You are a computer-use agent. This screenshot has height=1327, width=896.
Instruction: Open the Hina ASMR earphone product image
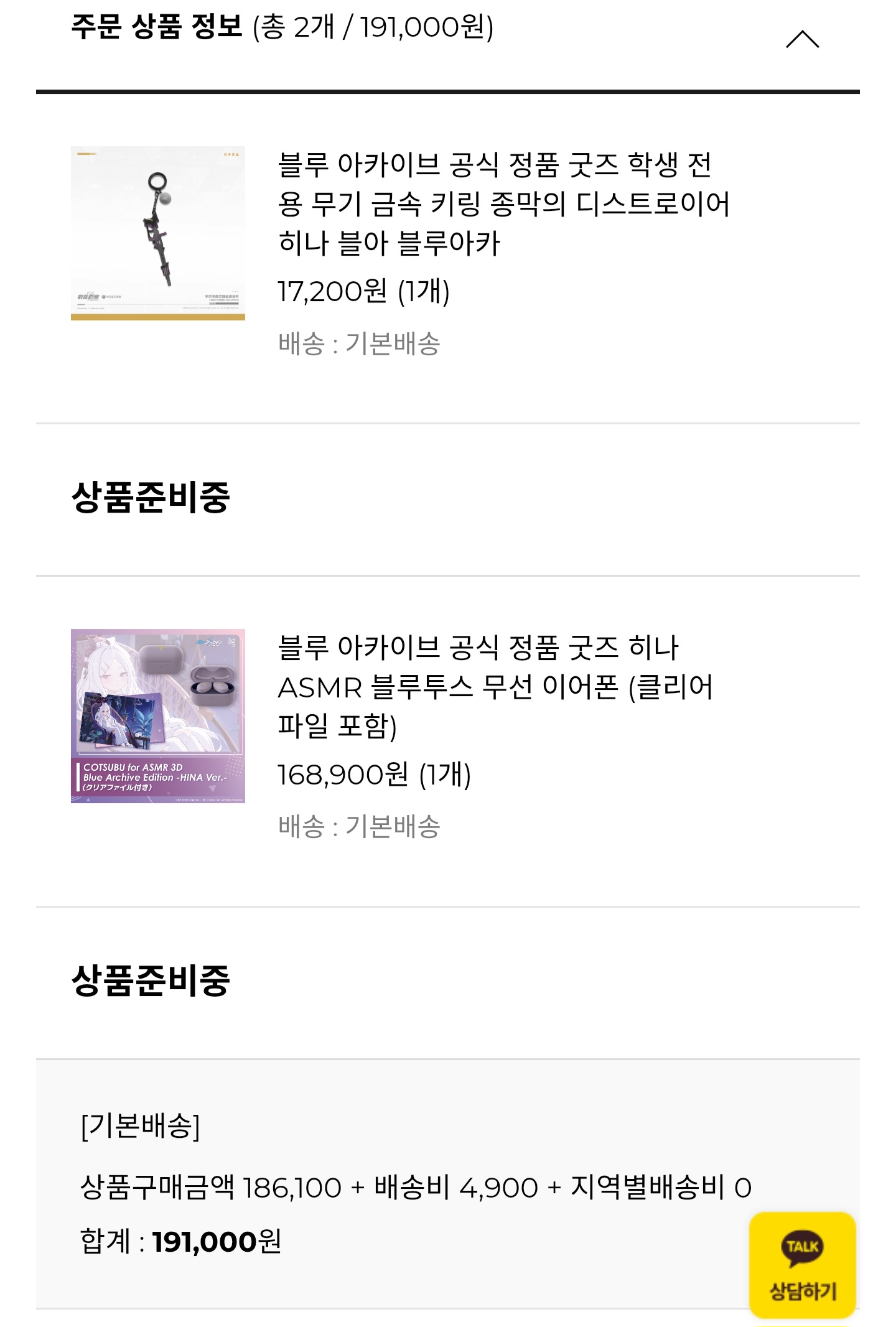click(158, 715)
